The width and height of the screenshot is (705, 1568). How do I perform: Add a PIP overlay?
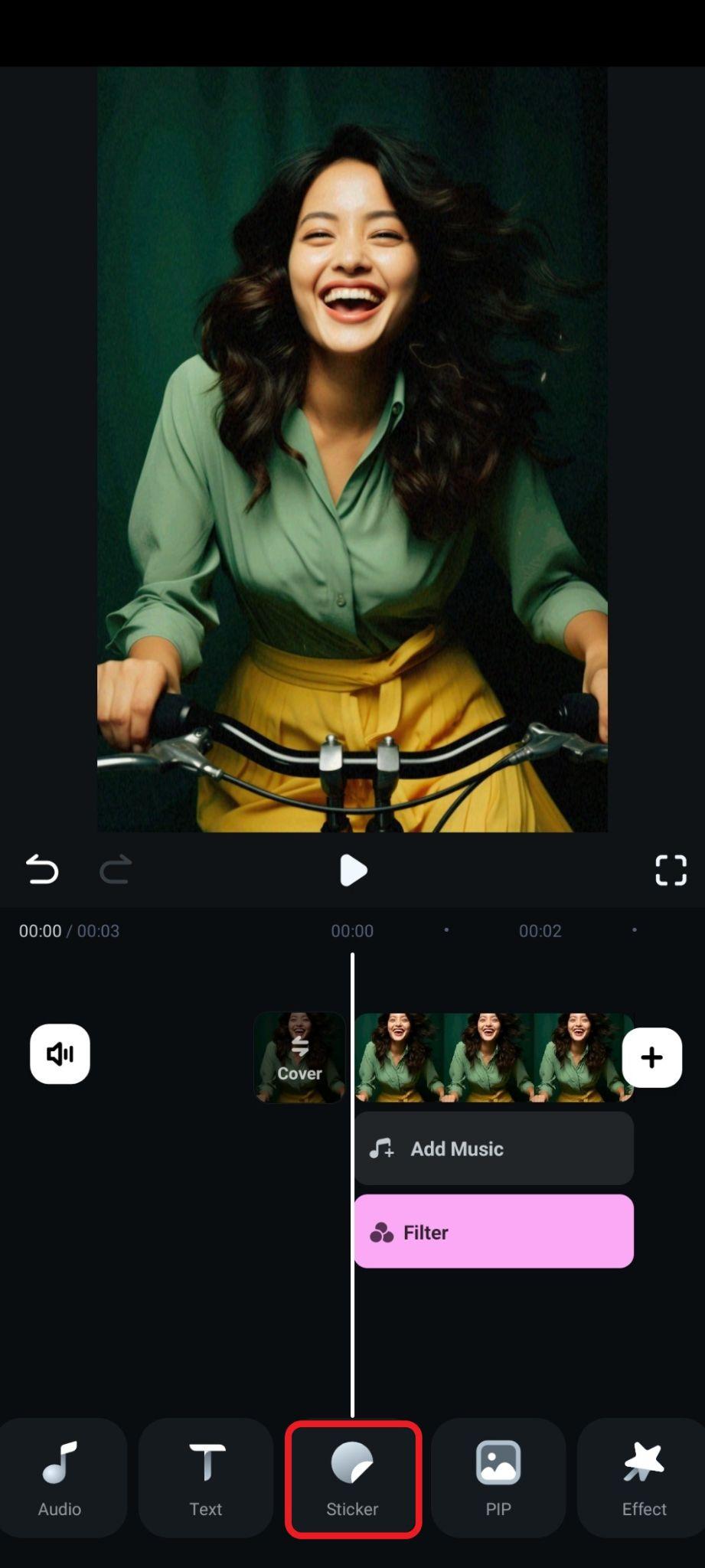pyautogui.click(x=498, y=1478)
